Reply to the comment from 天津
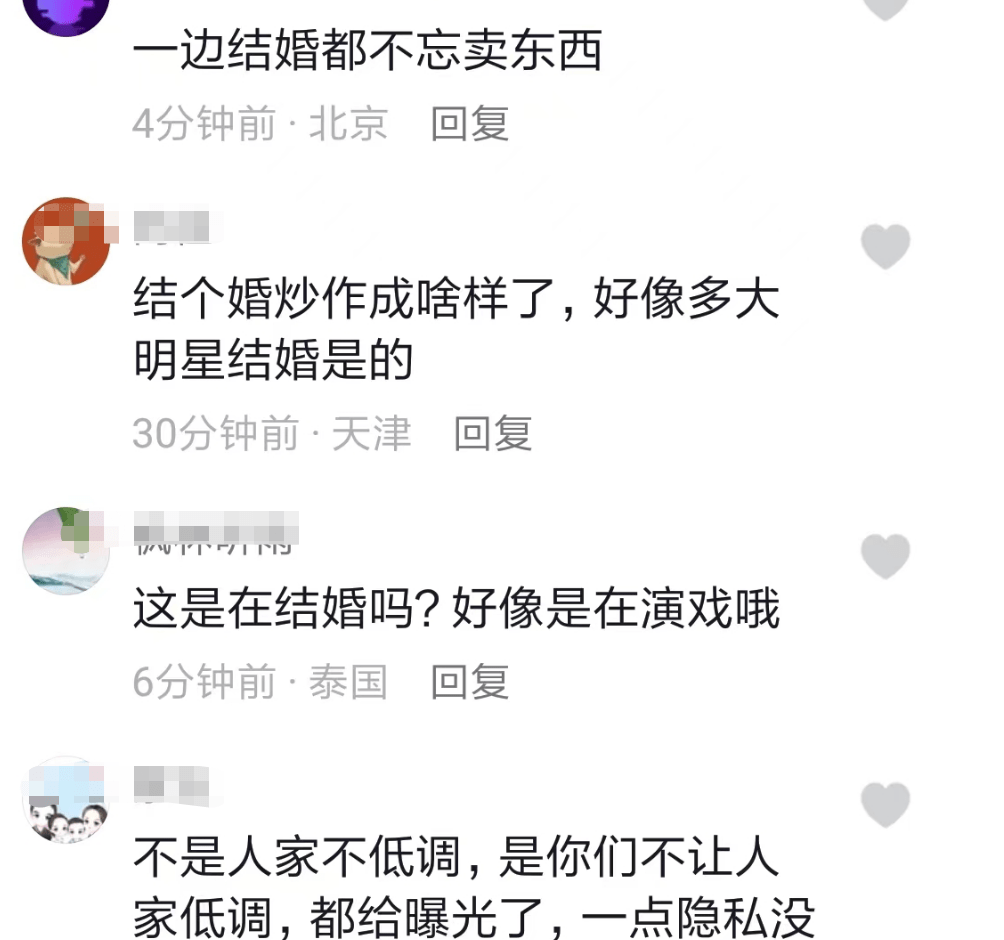The image size is (1004, 940). 492,434
